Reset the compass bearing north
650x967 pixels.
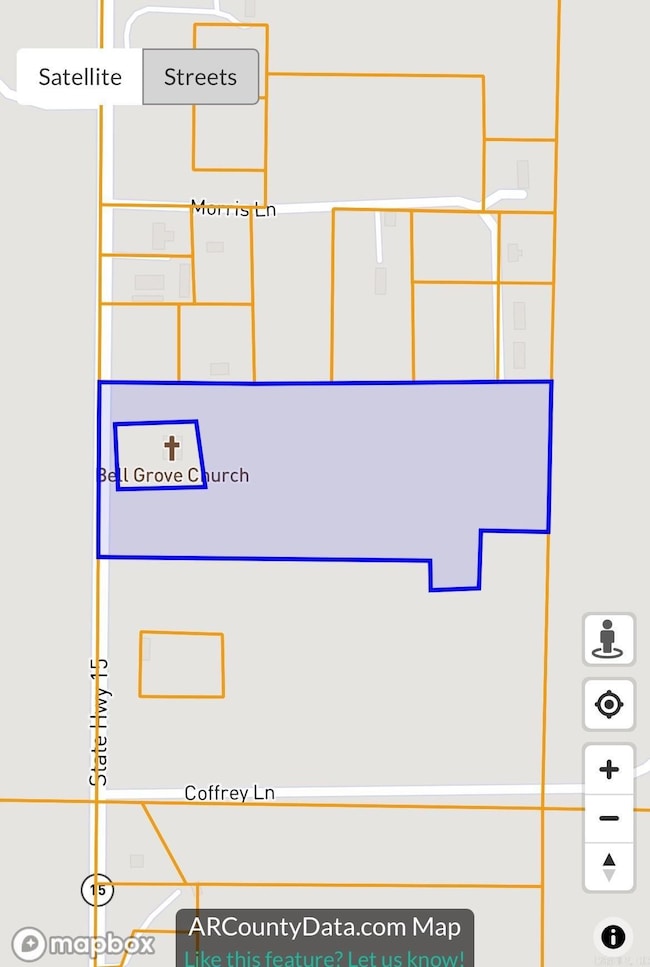608,866
